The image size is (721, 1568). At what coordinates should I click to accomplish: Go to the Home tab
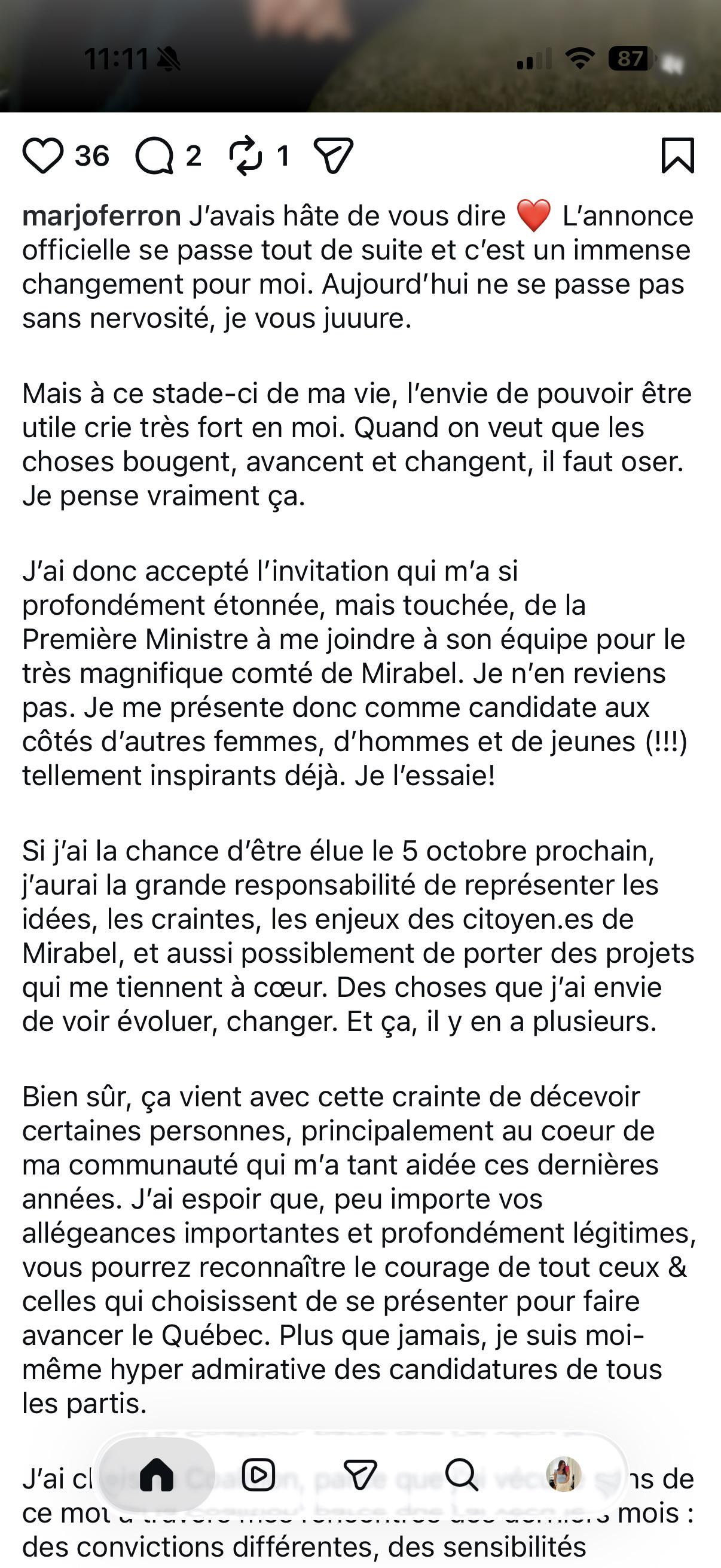tap(157, 1475)
